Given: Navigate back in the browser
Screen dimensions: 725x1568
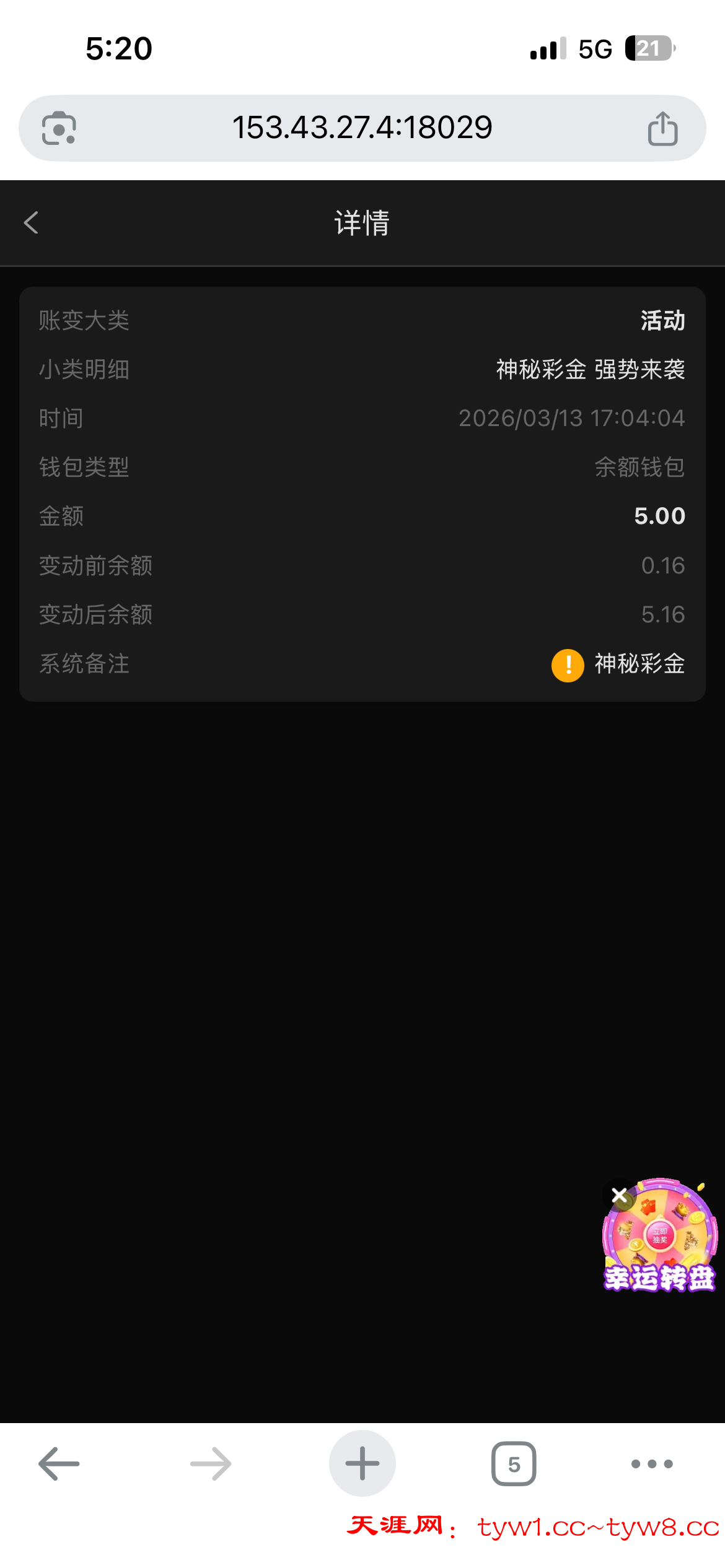Looking at the screenshot, I should pos(59,1464).
